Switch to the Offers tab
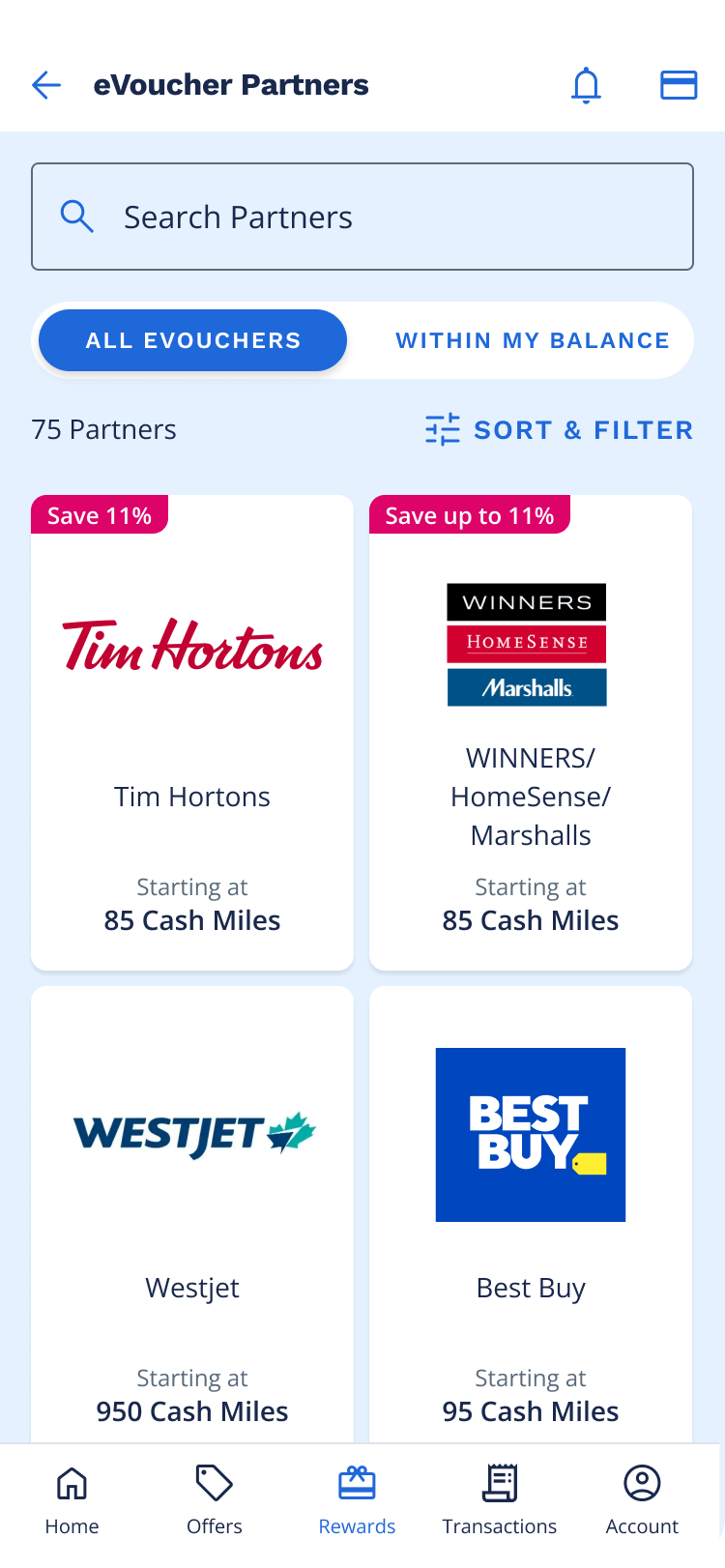The height and width of the screenshot is (1568, 725). [215, 1499]
